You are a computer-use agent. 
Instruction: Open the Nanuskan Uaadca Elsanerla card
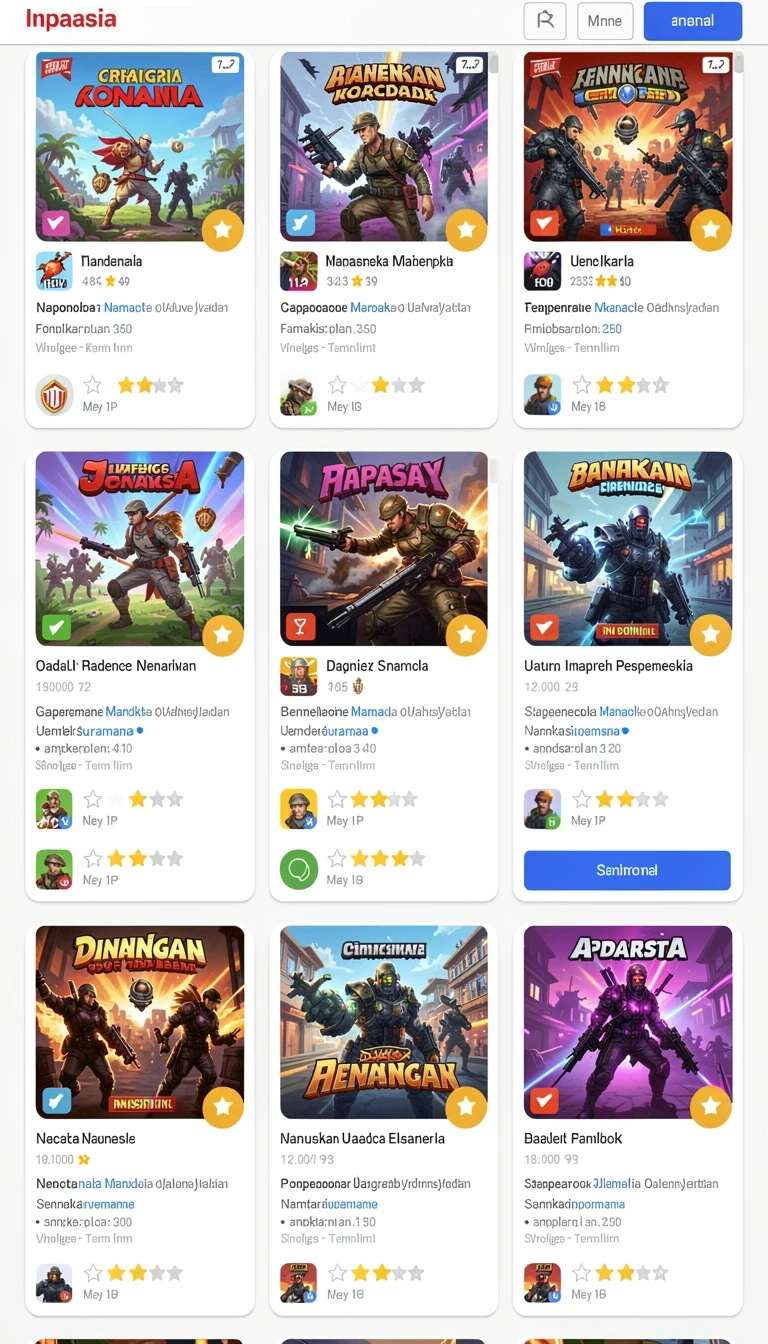click(x=384, y=1120)
